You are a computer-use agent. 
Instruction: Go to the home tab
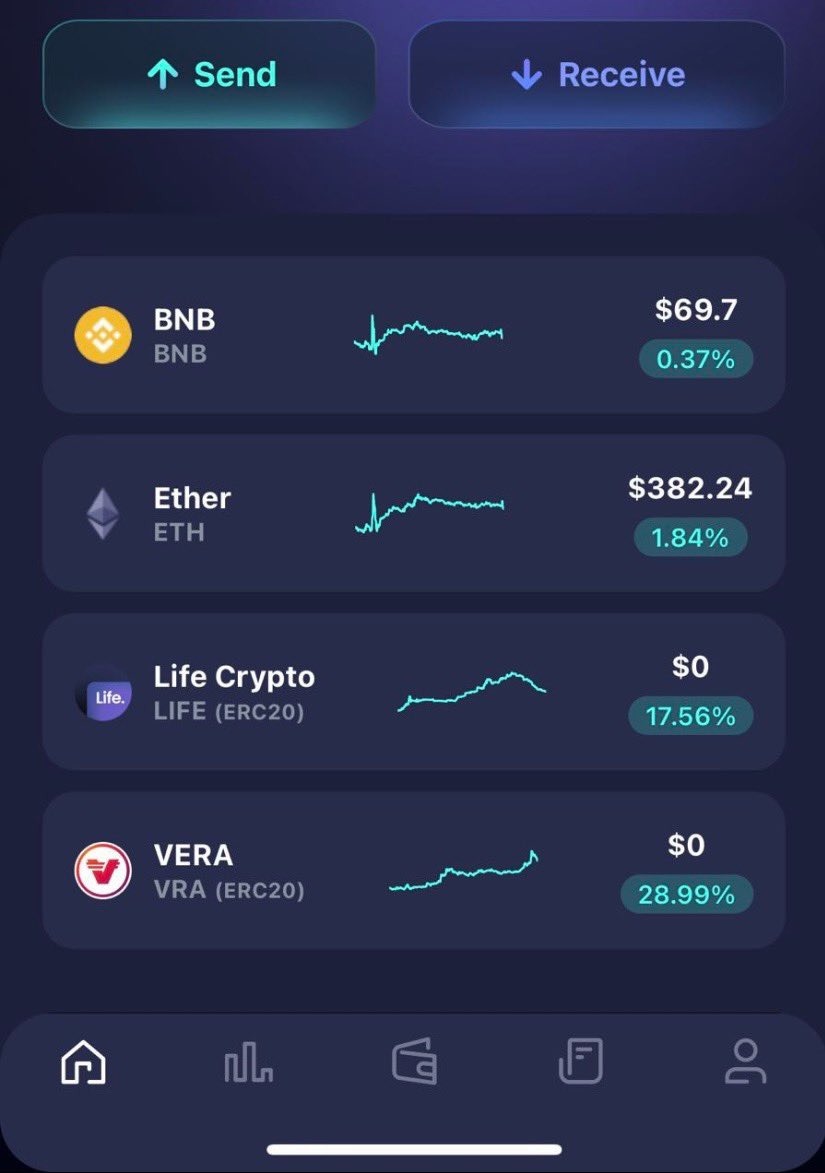(84, 1061)
